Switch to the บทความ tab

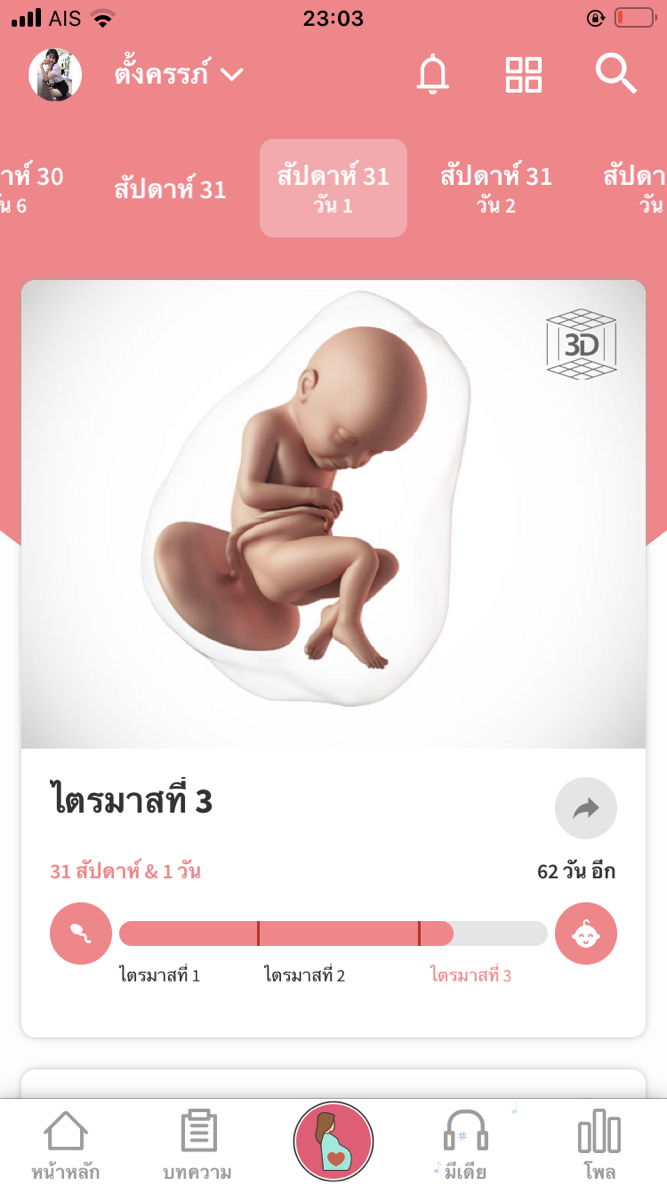click(x=198, y=1145)
